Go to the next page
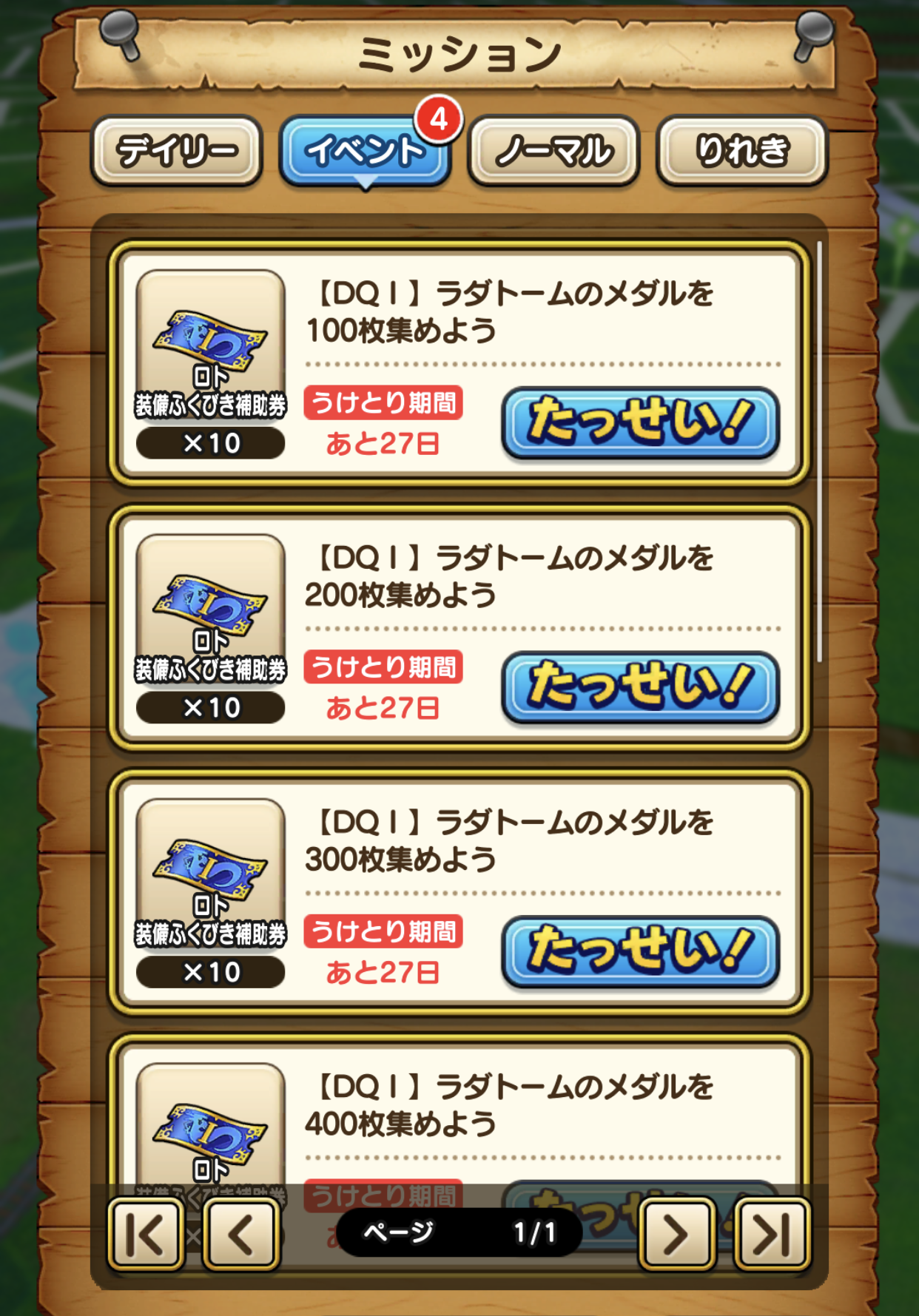The image size is (919, 1316). point(676,1234)
